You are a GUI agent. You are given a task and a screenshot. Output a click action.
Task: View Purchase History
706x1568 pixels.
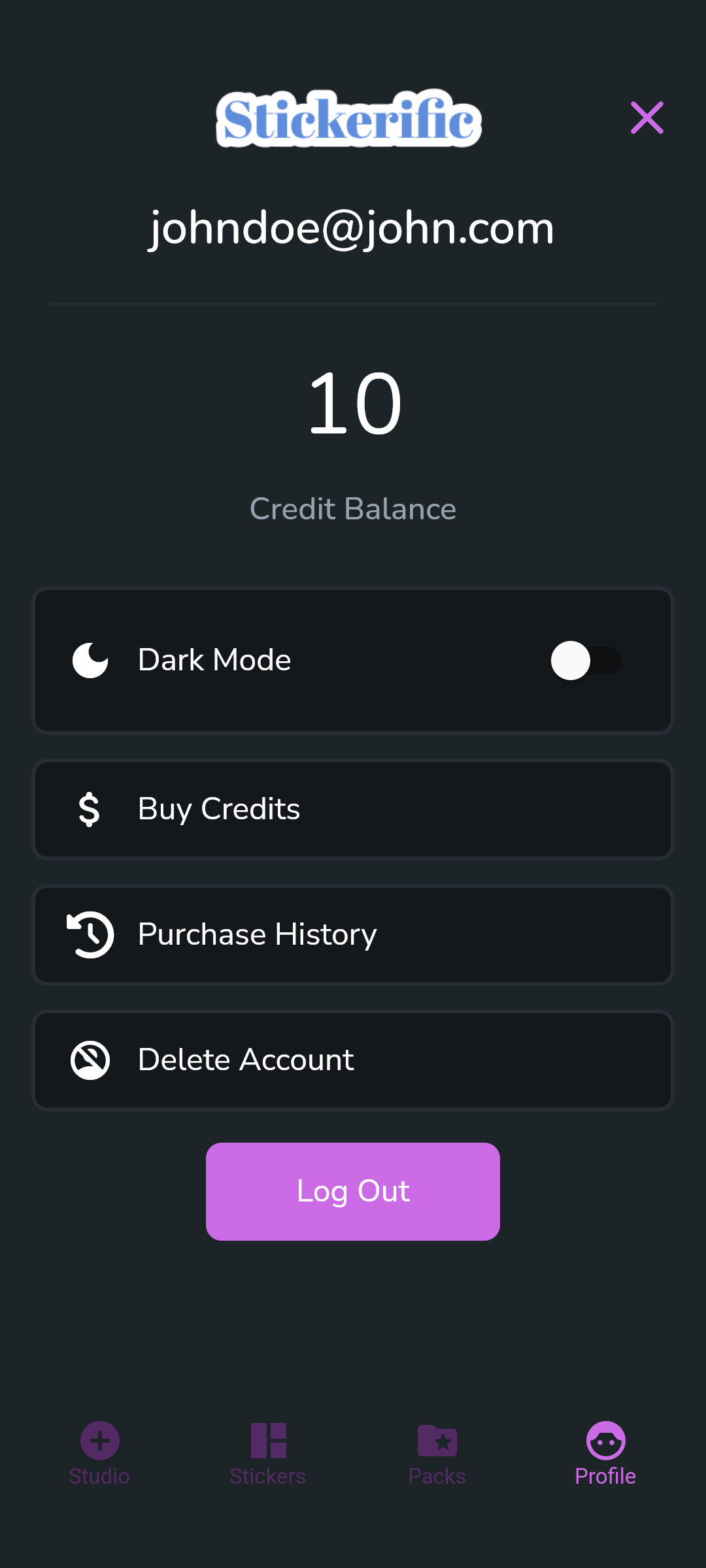(x=353, y=934)
